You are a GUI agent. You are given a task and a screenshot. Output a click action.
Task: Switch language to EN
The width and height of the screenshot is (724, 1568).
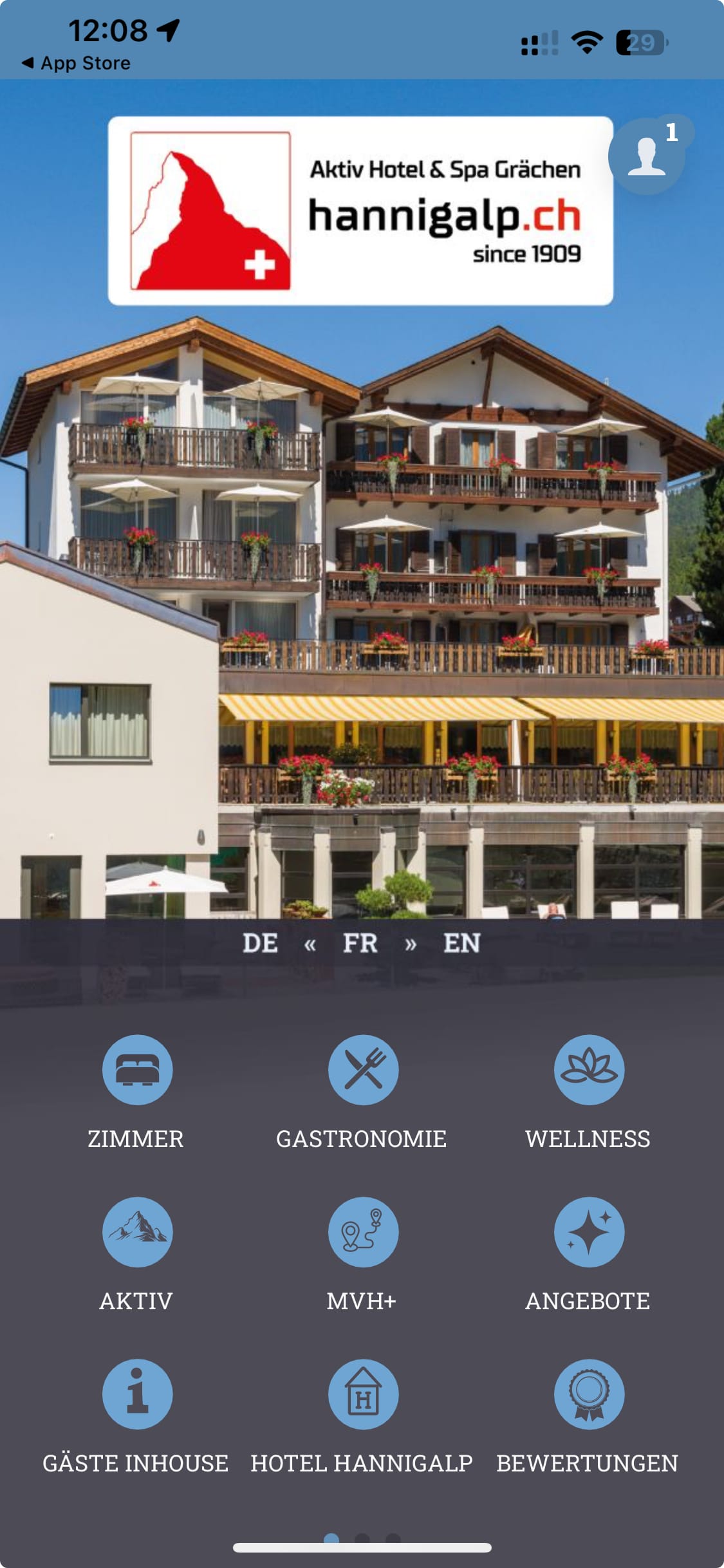(461, 943)
